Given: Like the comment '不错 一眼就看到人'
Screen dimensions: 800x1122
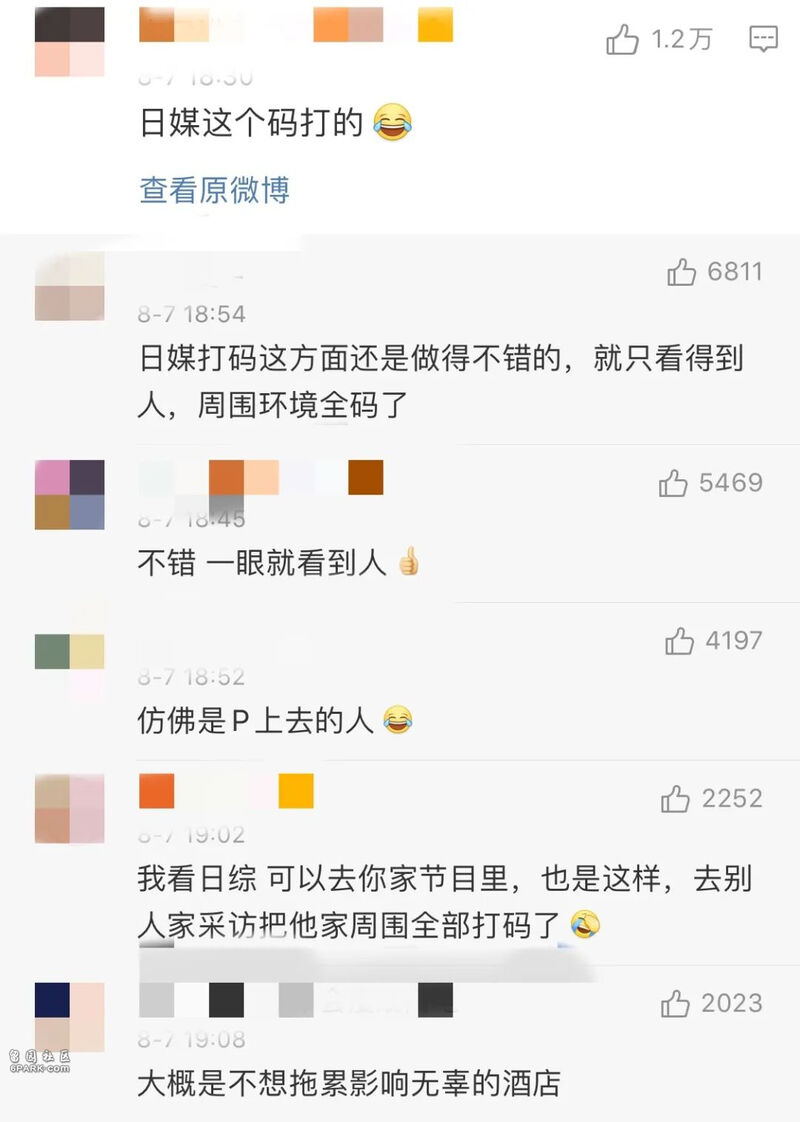Looking at the screenshot, I should [674, 483].
